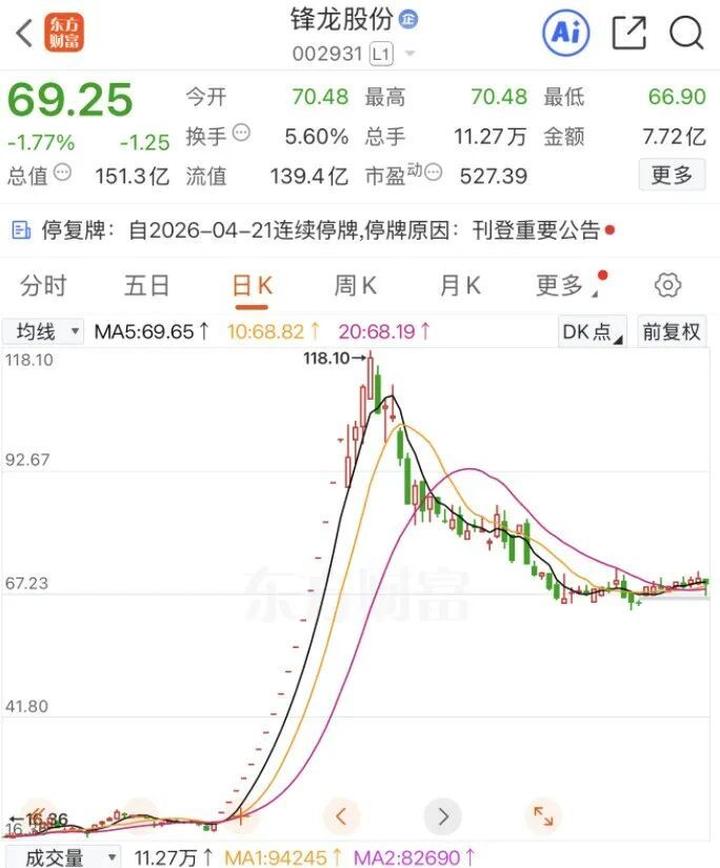This screenshot has height=868, width=720.
Task: Expand chart to fullscreen
Action: (x=544, y=816)
